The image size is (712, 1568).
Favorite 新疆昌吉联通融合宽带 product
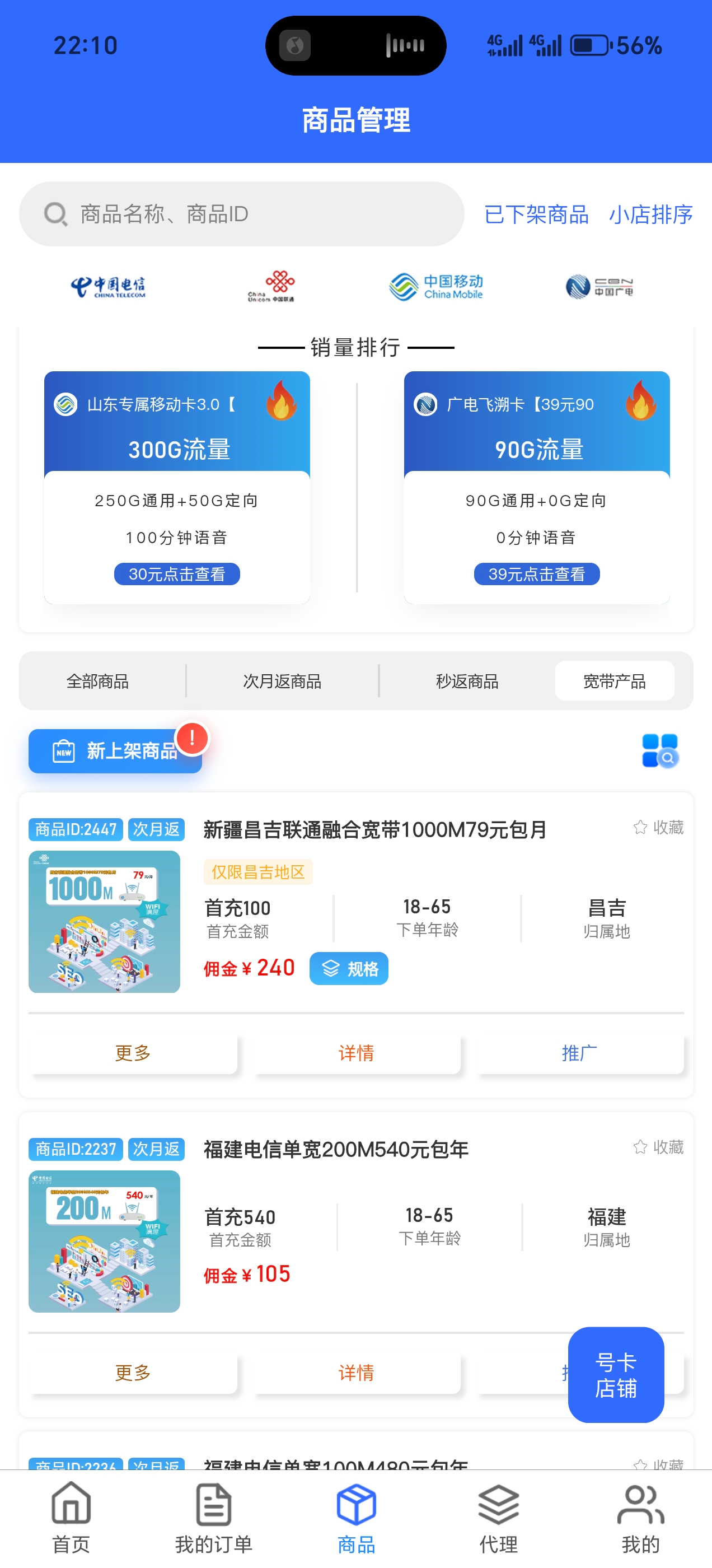point(658,827)
